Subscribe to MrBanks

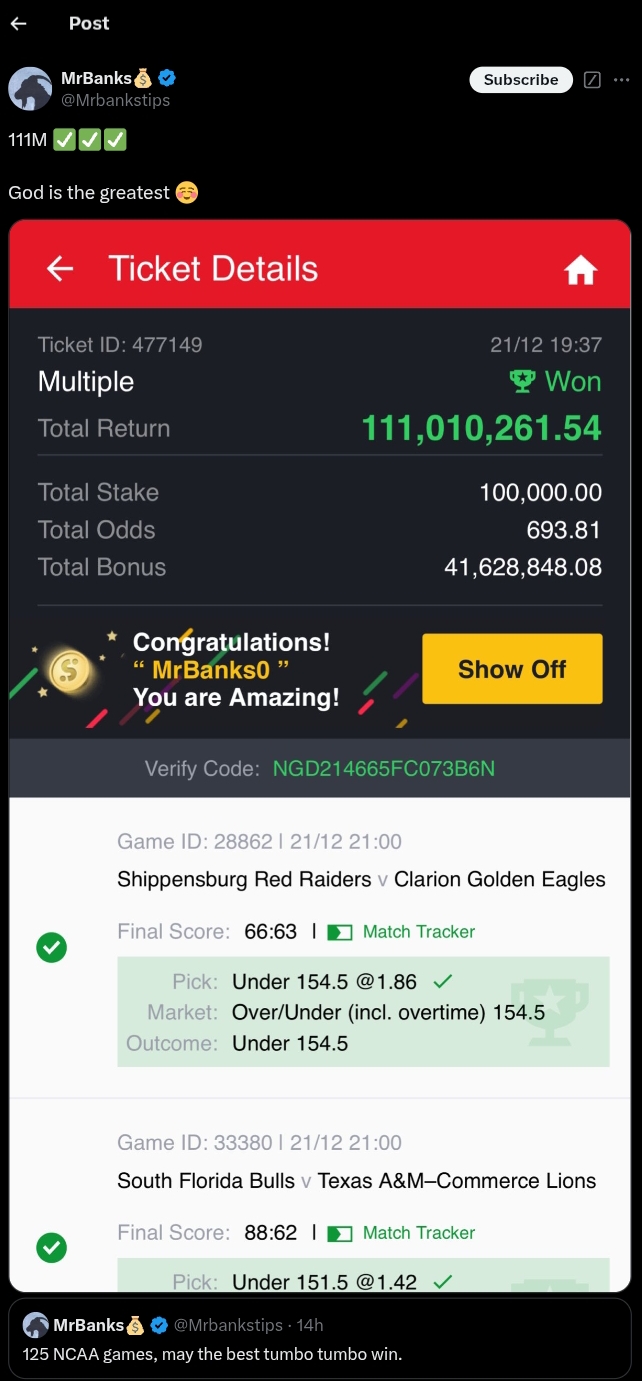click(x=521, y=80)
